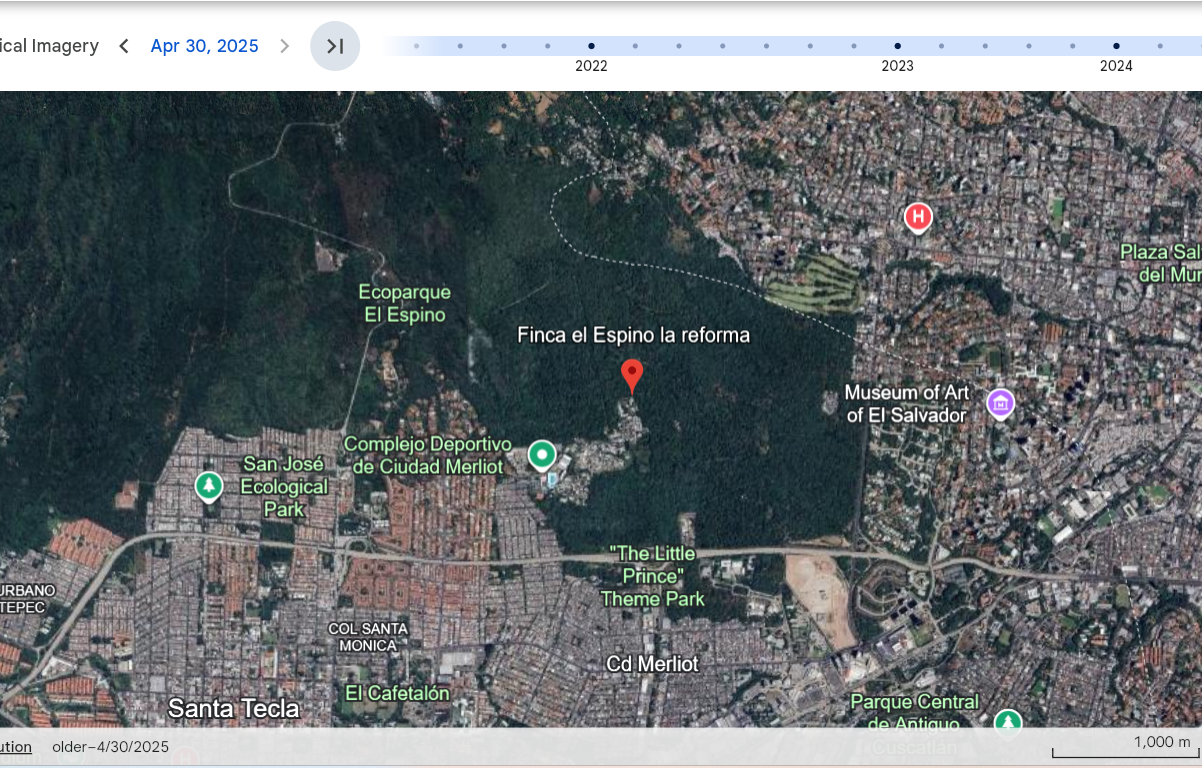This screenshot has width=1202, height=768.
Task: Go to the next imagery date
Action: [285, 46]
